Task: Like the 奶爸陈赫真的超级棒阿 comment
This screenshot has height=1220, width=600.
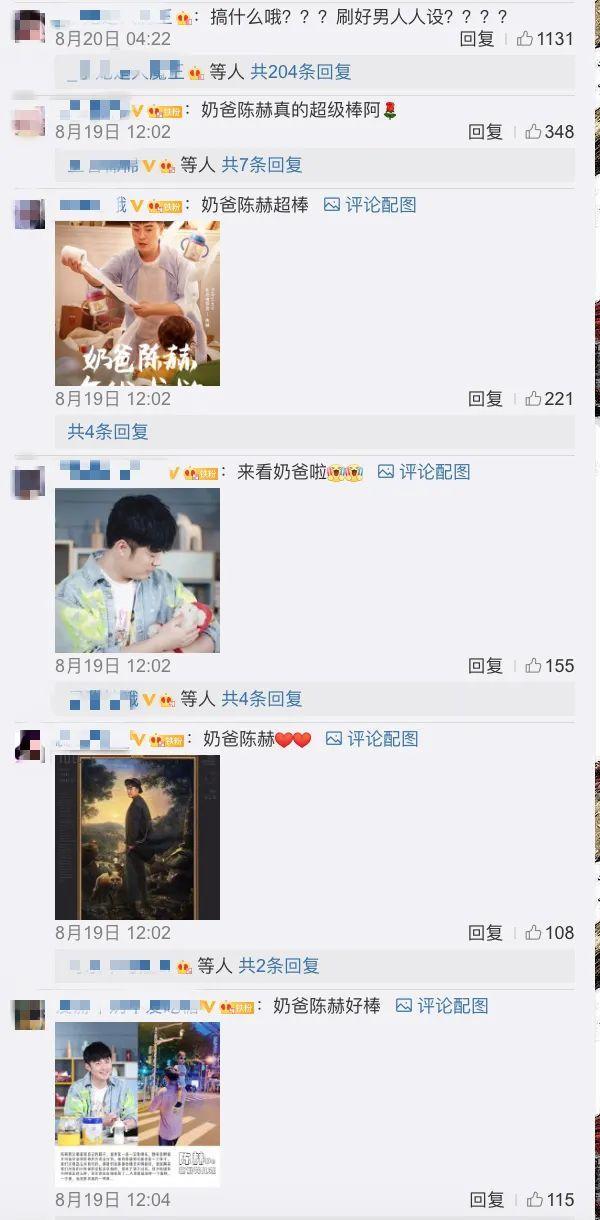Action: 549,132
